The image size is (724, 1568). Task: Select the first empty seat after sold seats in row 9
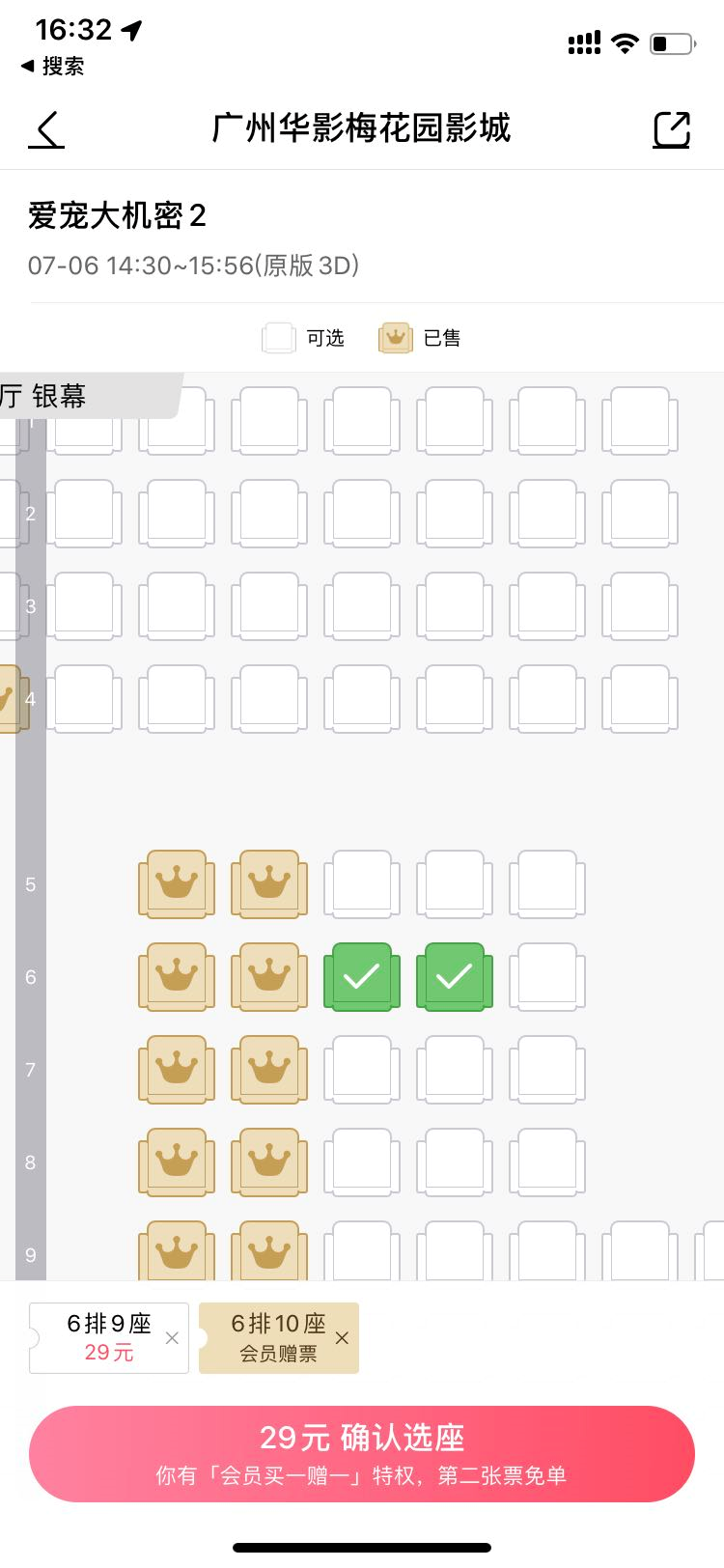click(362, 1250)
